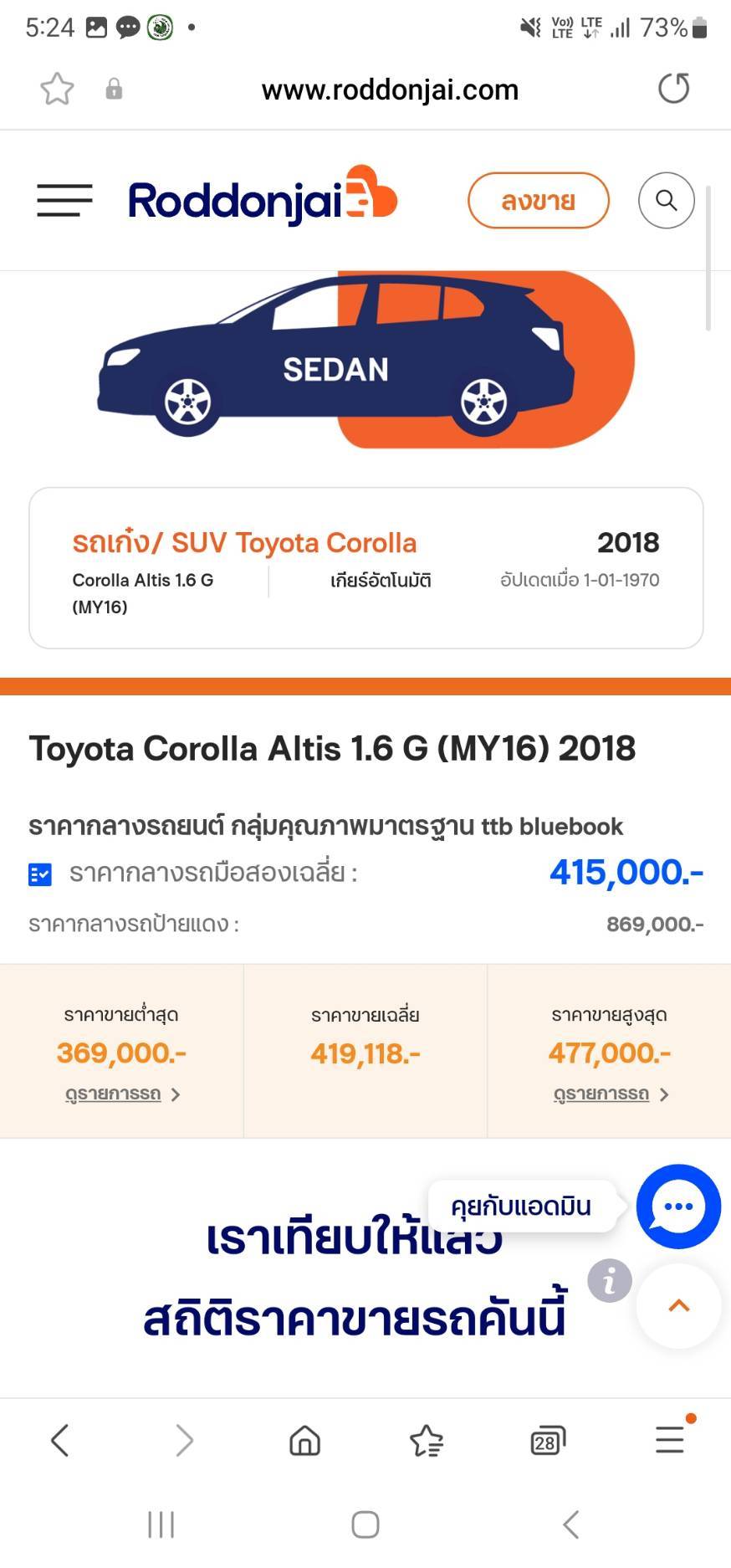Tap the ลงขาย button
Viewport: 731px width, 1568px height.
coord(539,201)
